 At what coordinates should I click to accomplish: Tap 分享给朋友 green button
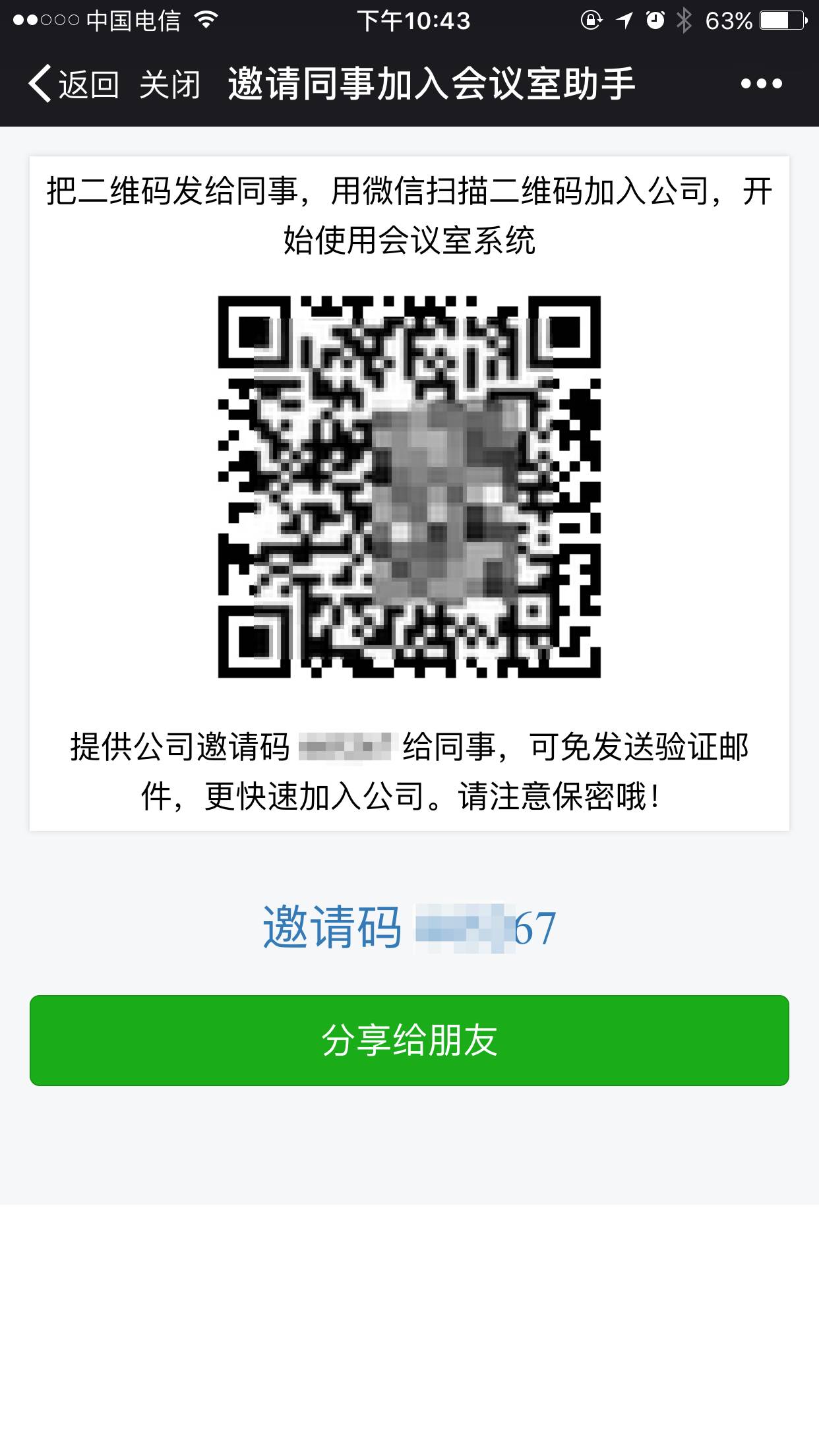409,1040
